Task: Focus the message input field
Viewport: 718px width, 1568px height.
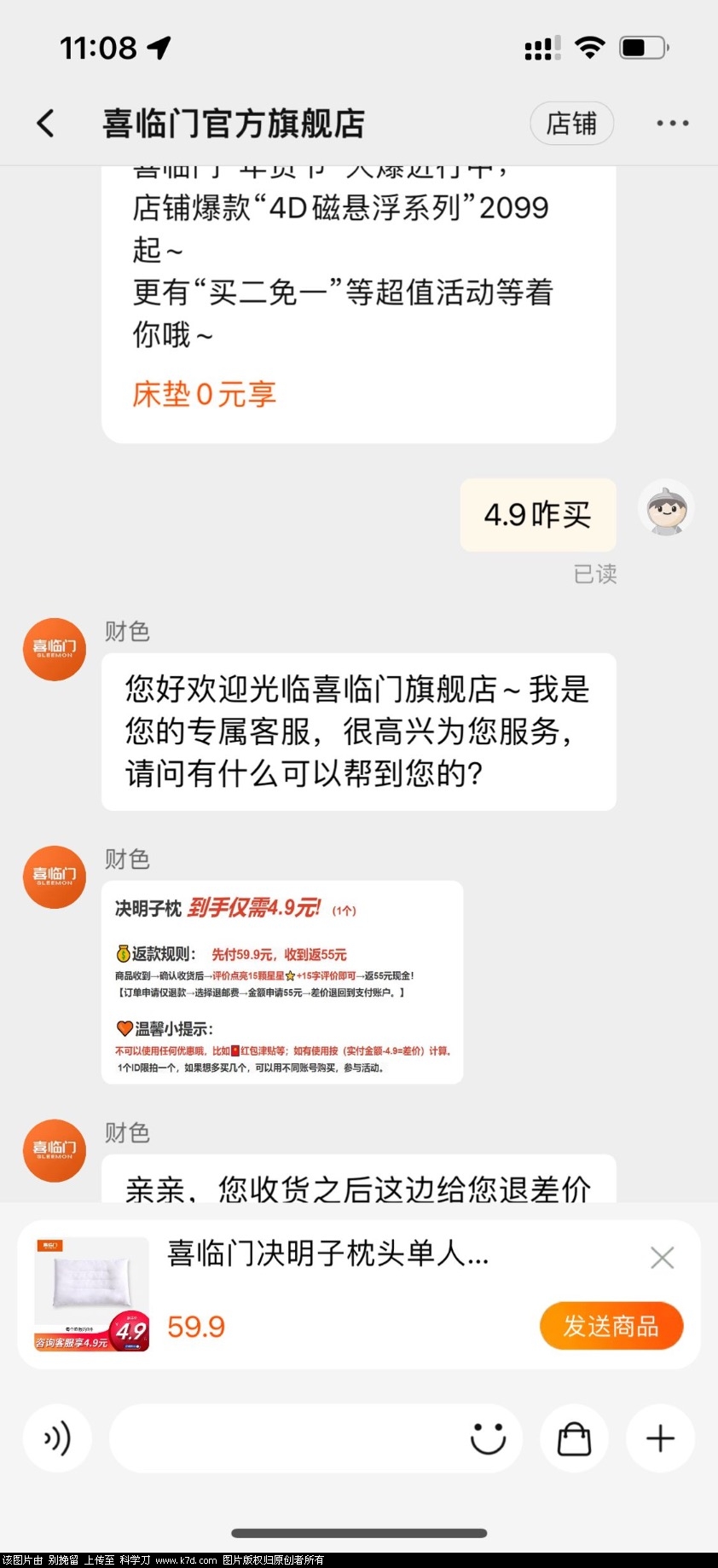Action: 286,1439
